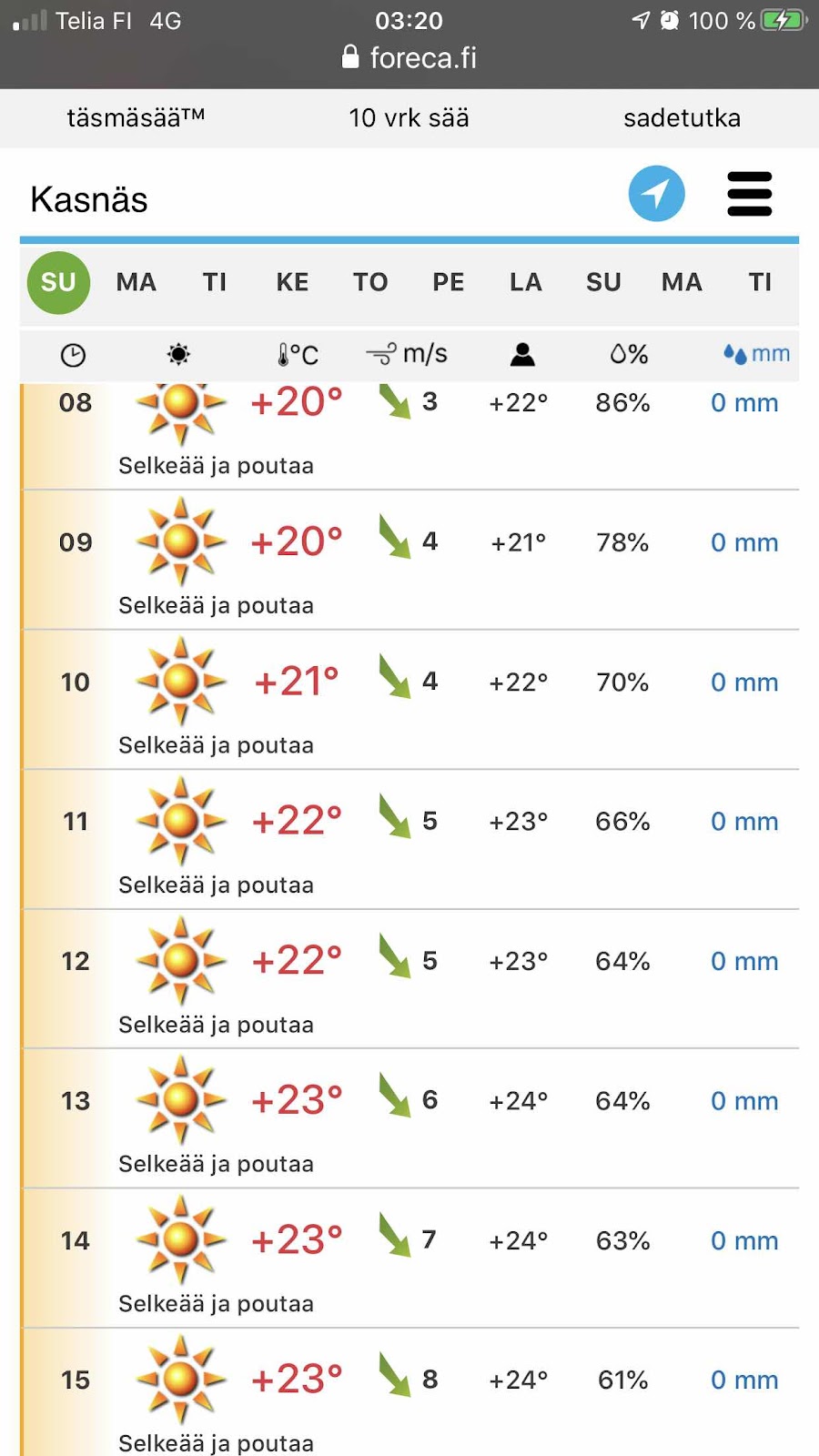819x1456 pixels.
Task: Use current location with the blue arrow icon
Action: (x=657, y=194)
